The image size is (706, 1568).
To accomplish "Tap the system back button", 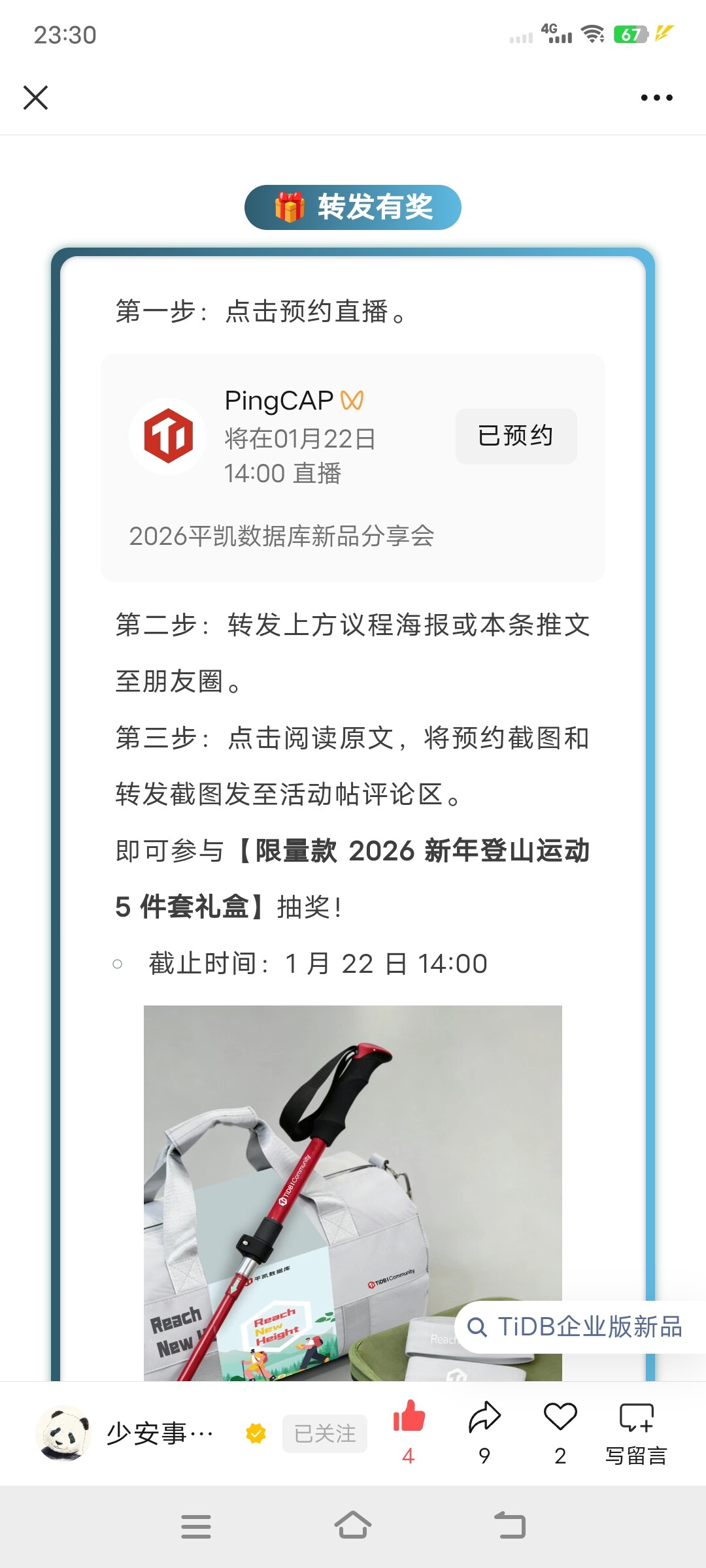I will pos(510,1526).
